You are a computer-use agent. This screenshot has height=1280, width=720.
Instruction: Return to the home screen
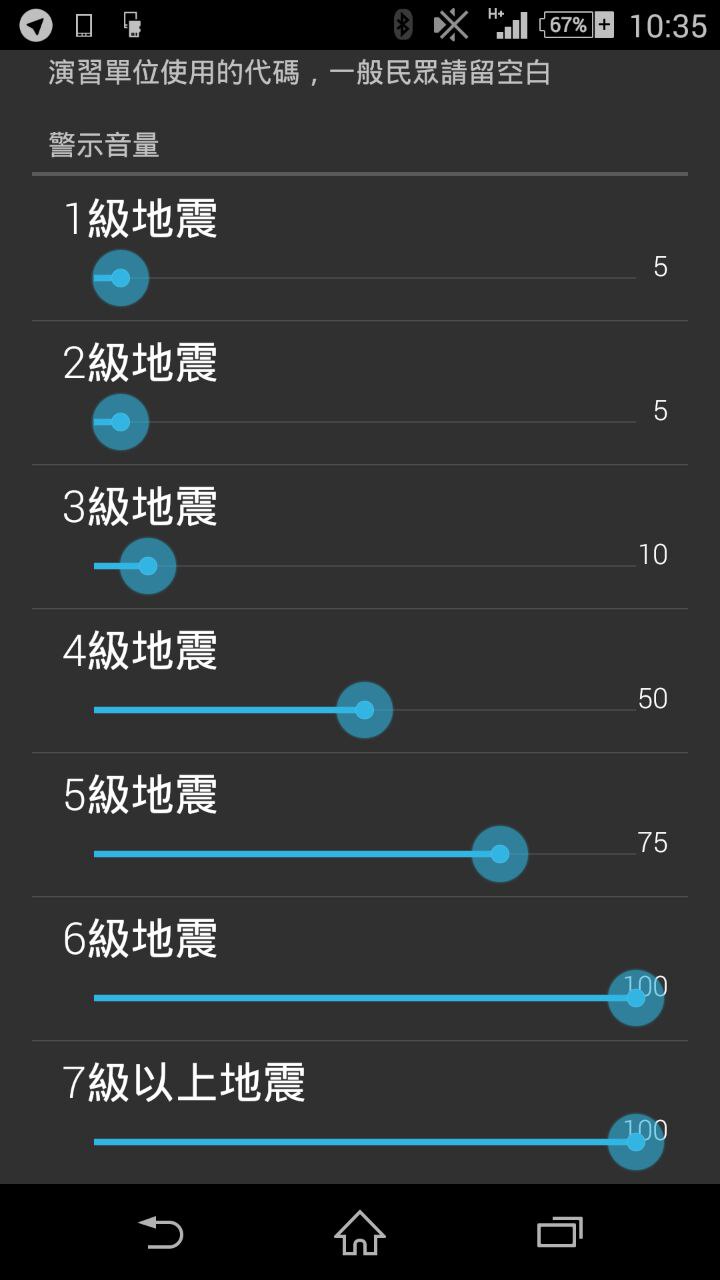(x=360, y=1232)
